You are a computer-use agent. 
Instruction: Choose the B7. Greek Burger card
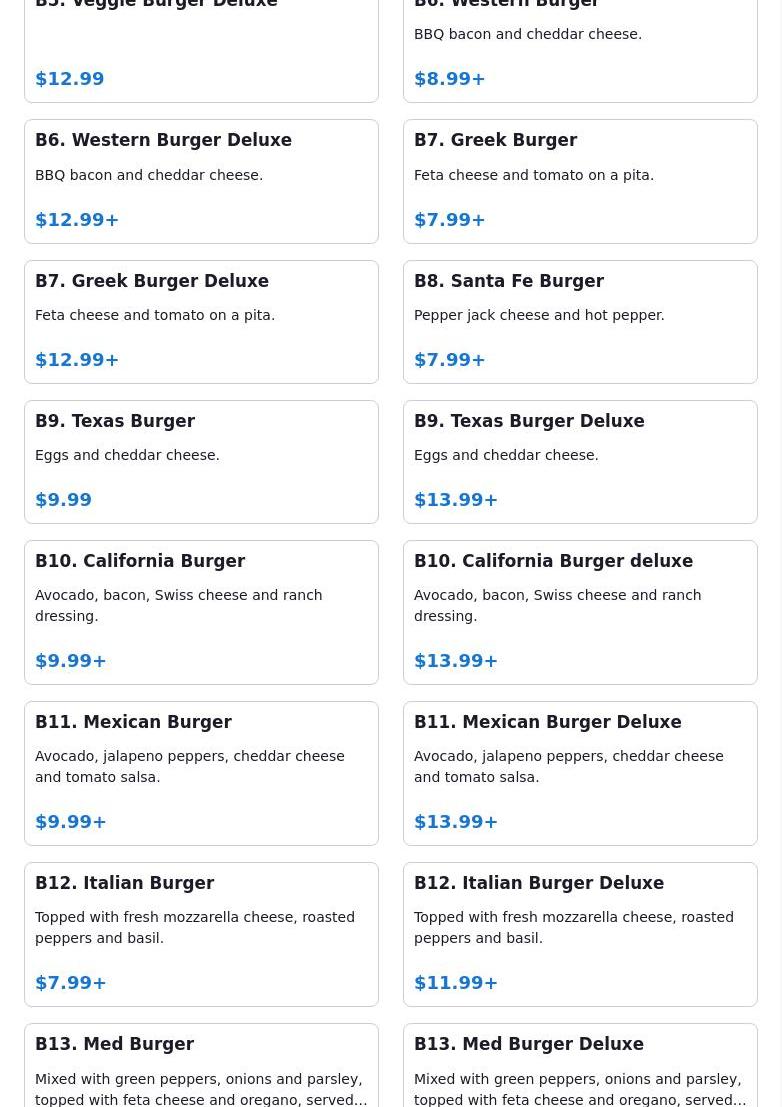[580, 181]
